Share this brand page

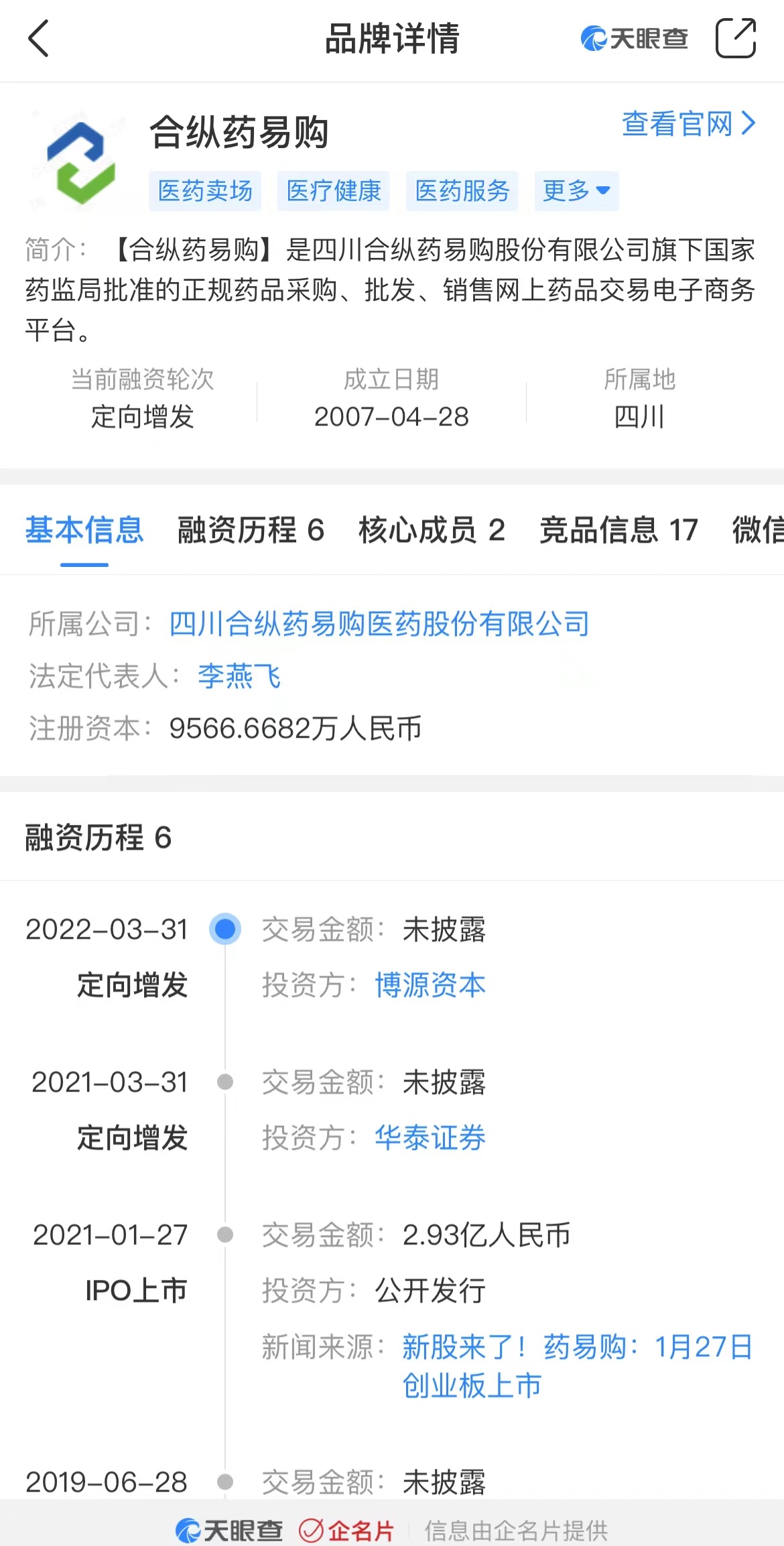[x=735, y=39]
